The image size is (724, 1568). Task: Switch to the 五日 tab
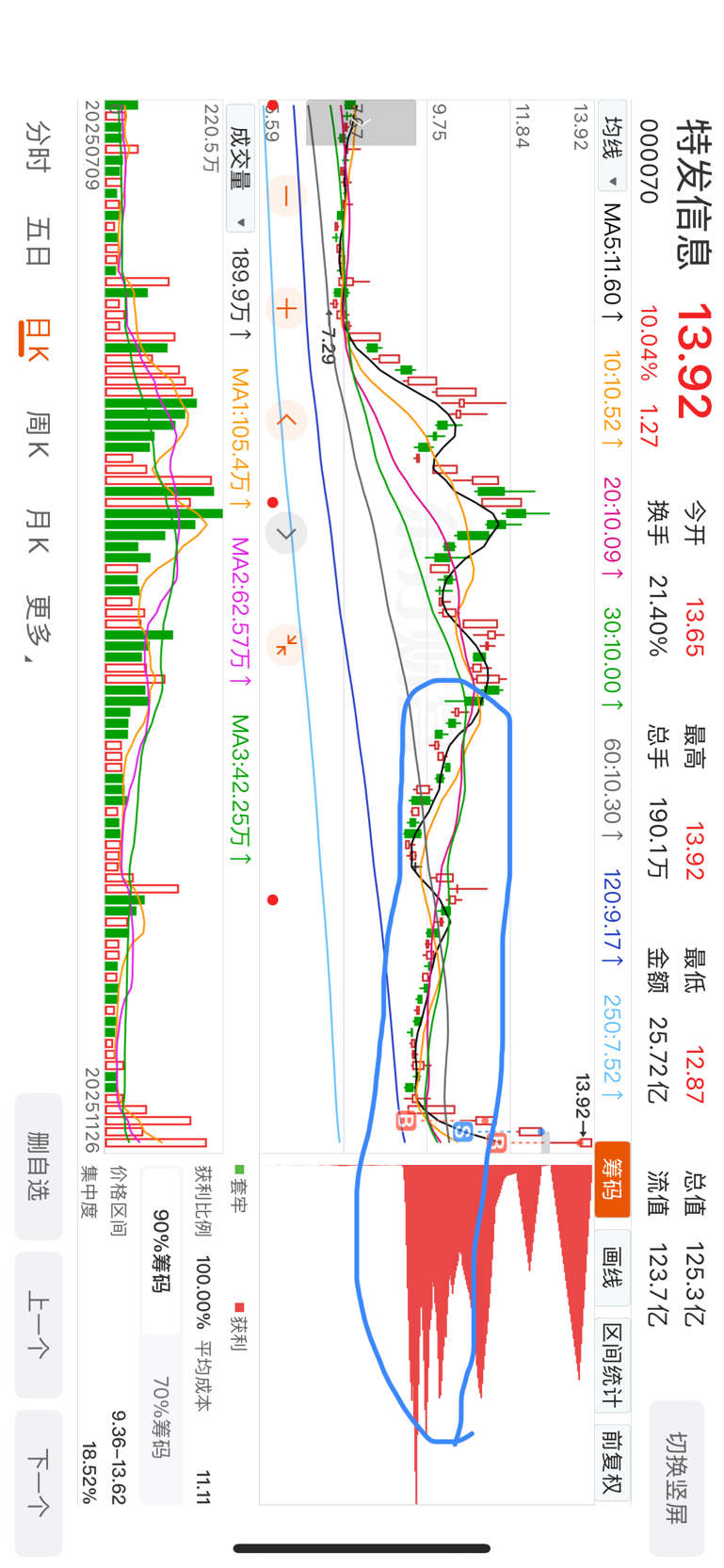click(x=38, y=241)
